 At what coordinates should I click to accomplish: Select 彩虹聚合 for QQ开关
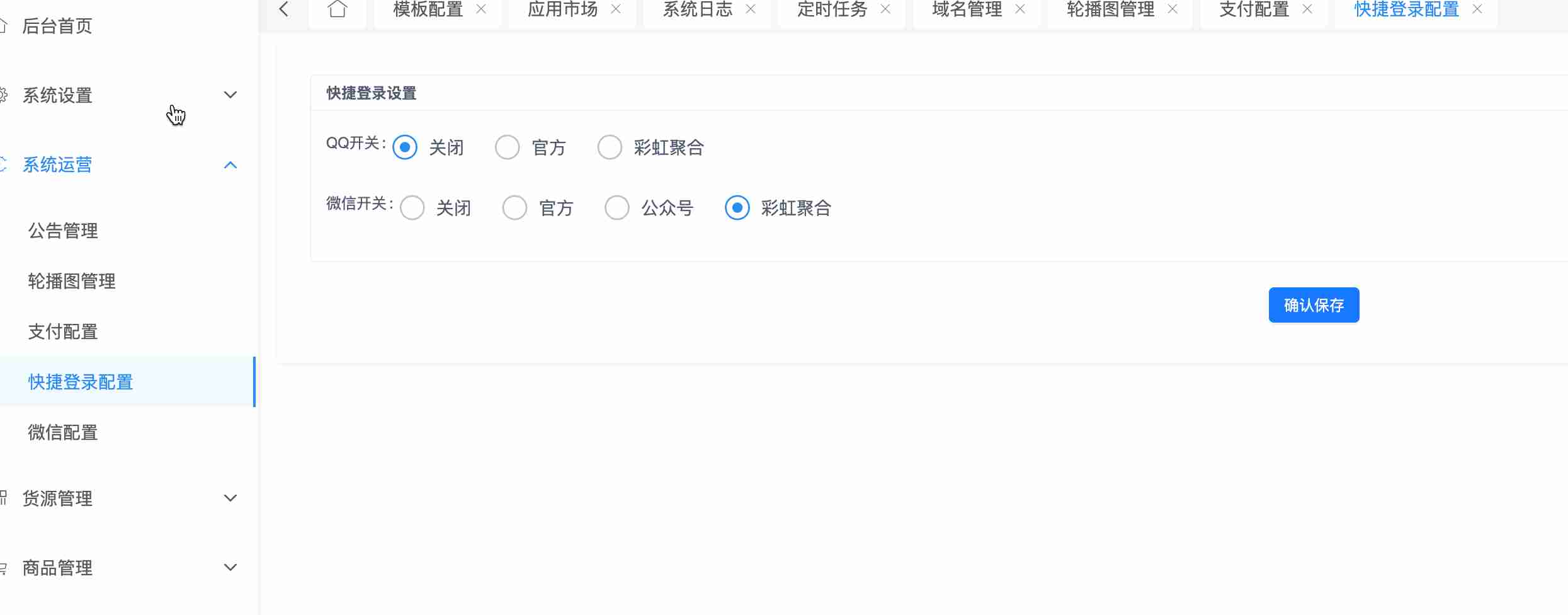click(x=609, y=147)
